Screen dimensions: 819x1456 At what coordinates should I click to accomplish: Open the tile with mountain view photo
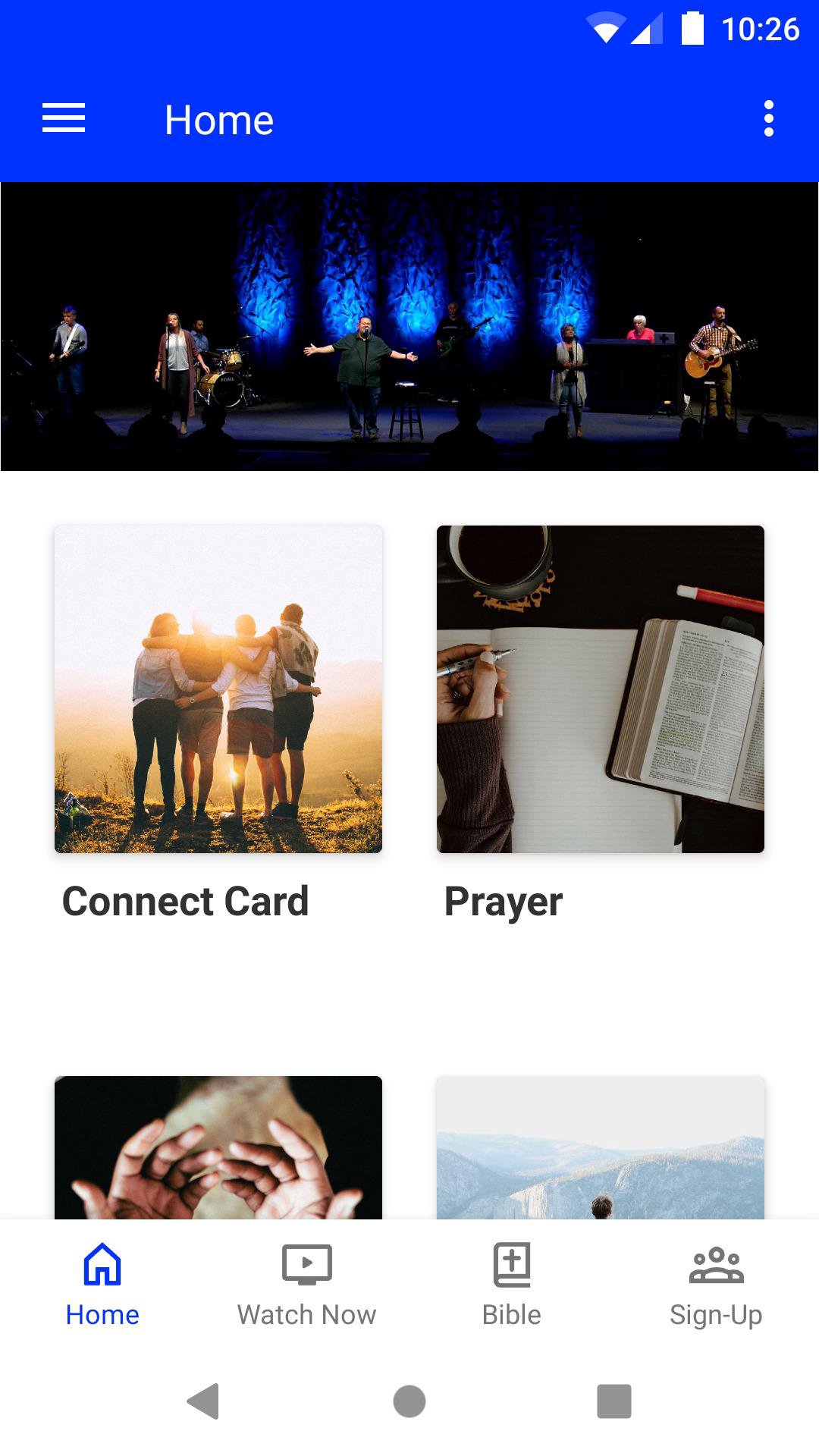click(x=600, y=1147)
